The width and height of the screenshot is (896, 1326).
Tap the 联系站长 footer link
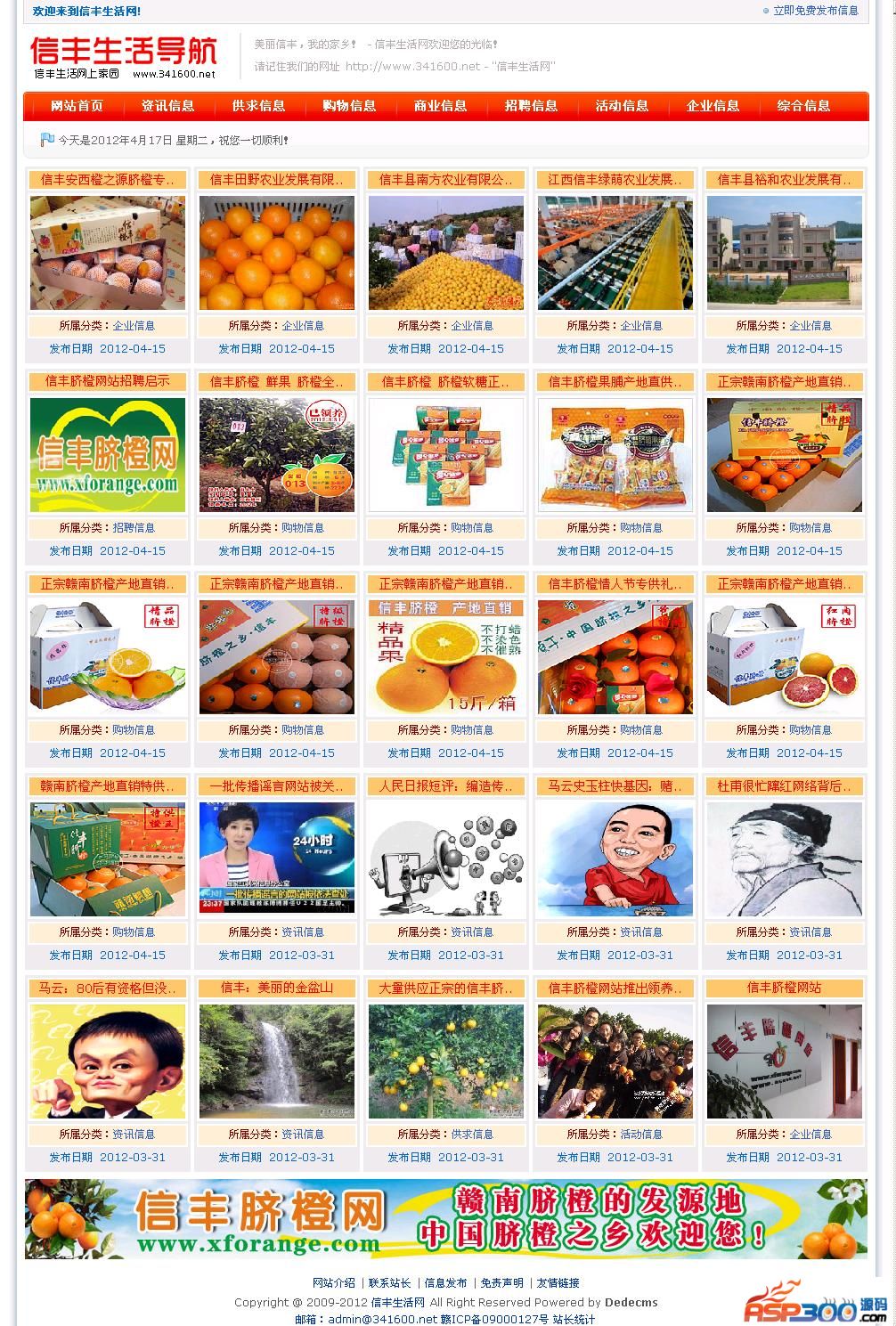click(390, 1283)
